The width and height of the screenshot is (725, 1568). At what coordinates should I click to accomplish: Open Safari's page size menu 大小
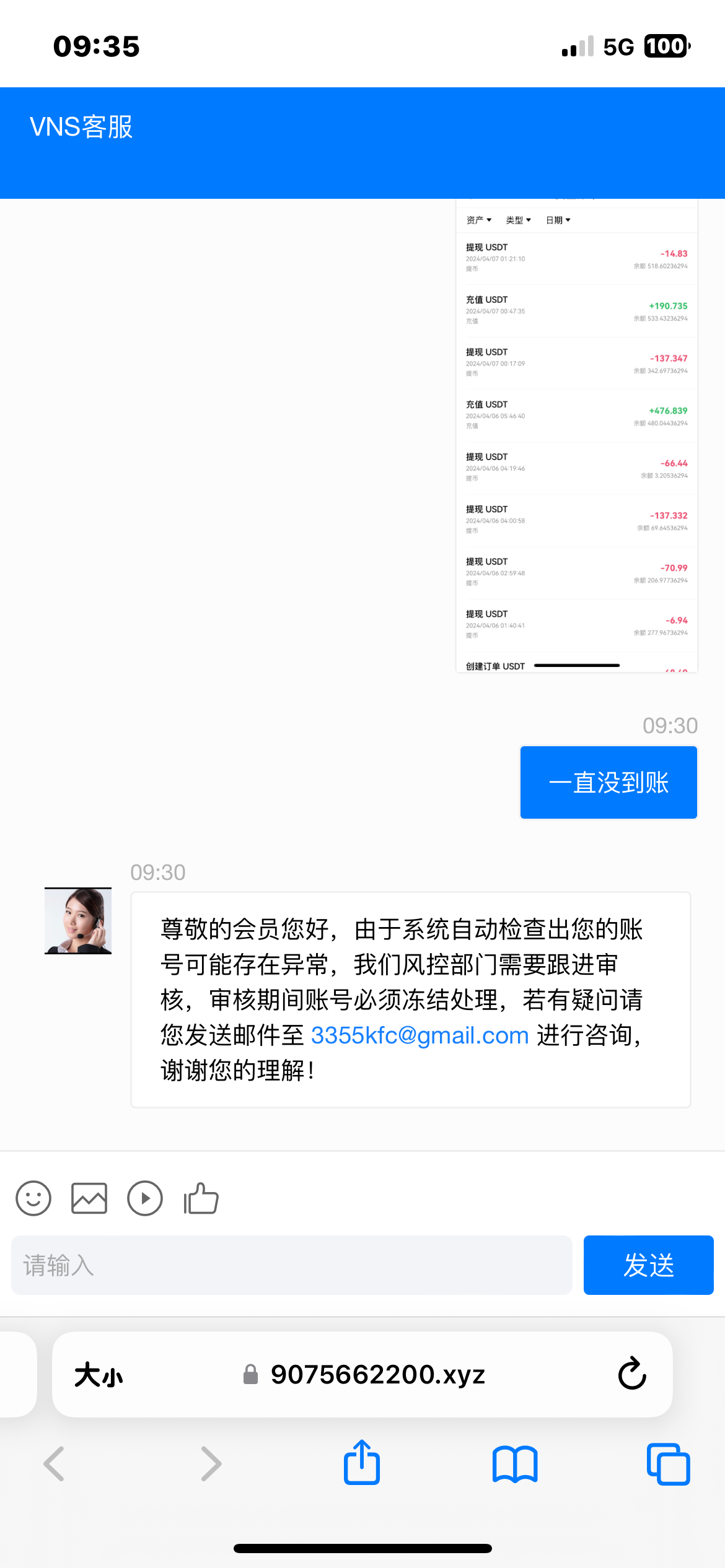point(99,1375)
